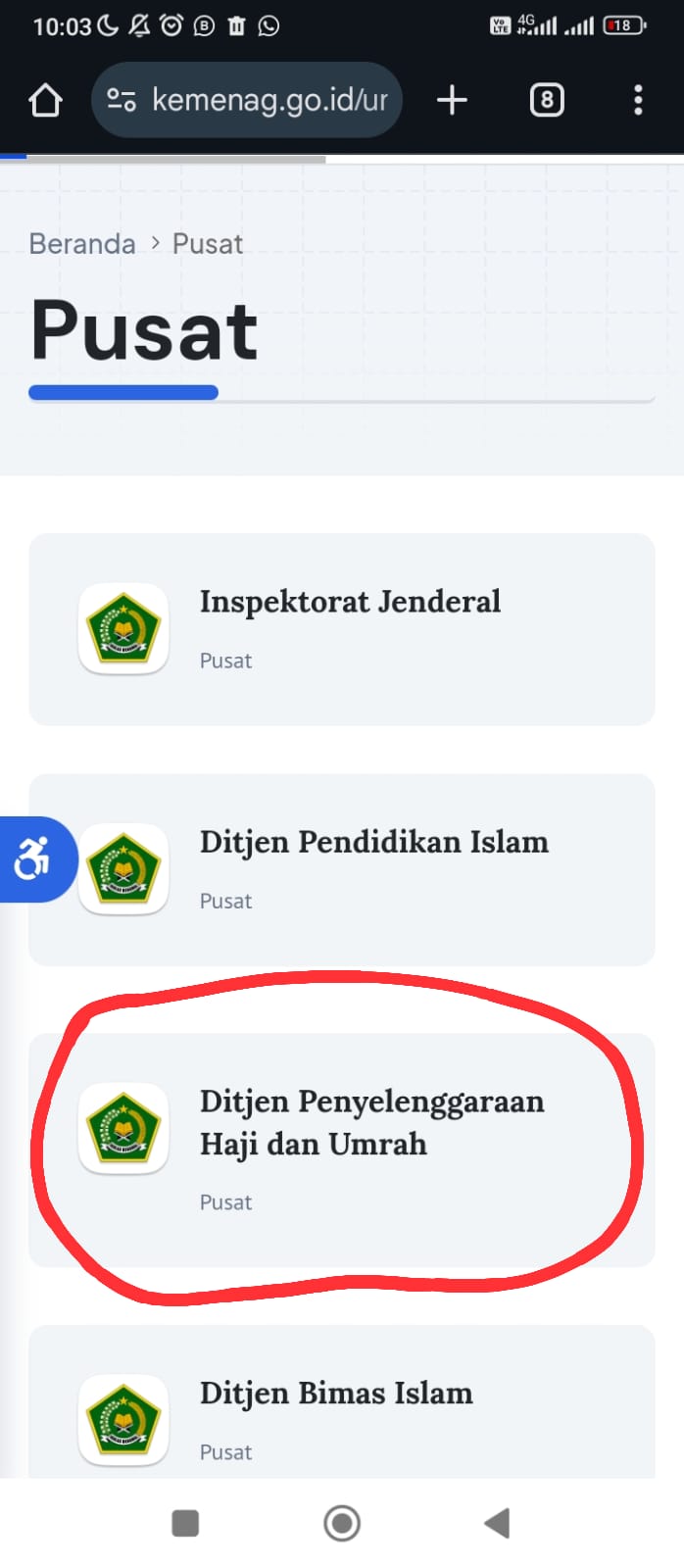This screenshot has height=1568, width=684.
Task: Open the Inspektorat Jenderal card
Action: click(x=342, y=629)
